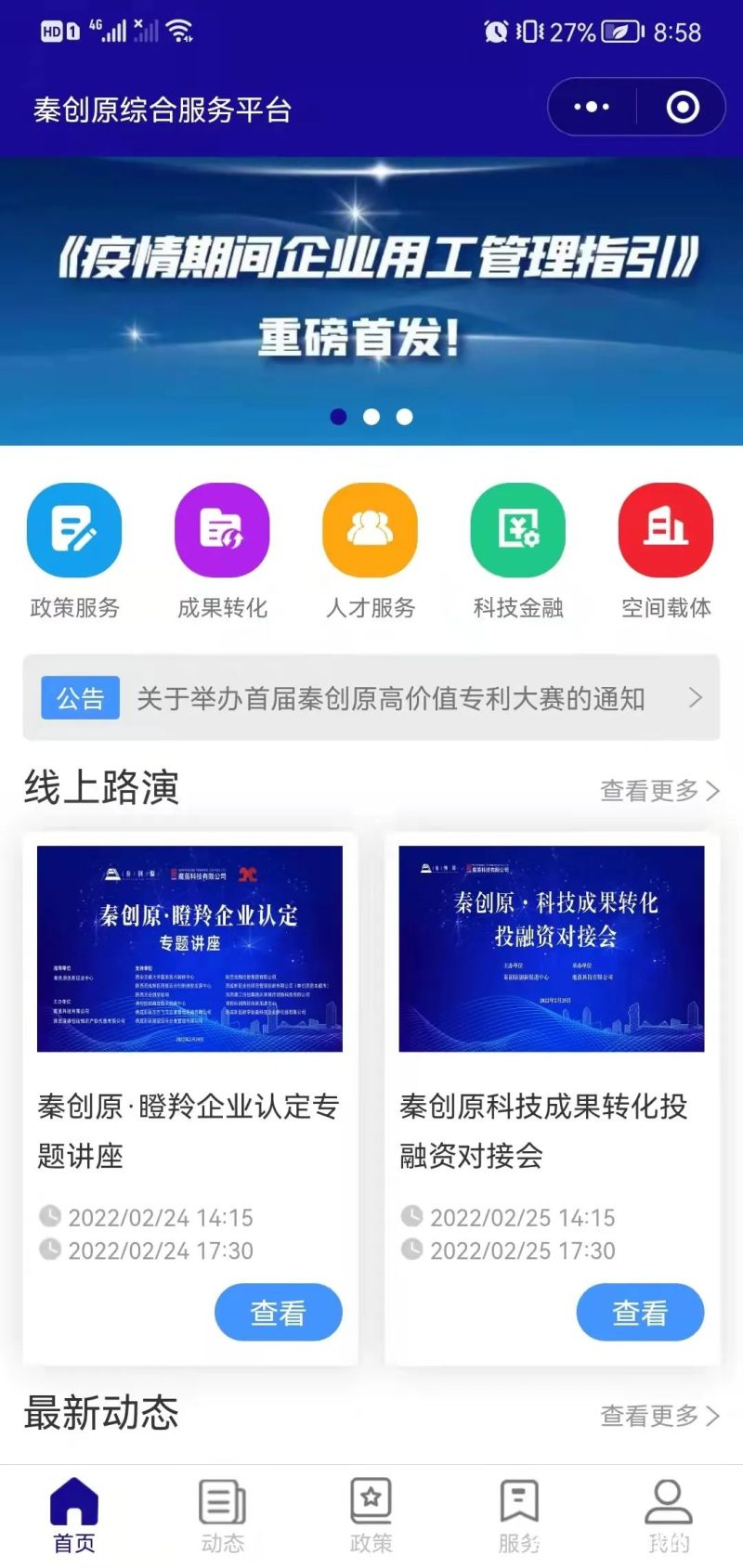The height and width of the screenshot is (1568, 743).
Task: Tap 查看 for the 瞪羚企业认定专题讲座
Action: pyautogui.click(x=278, y=1312)
